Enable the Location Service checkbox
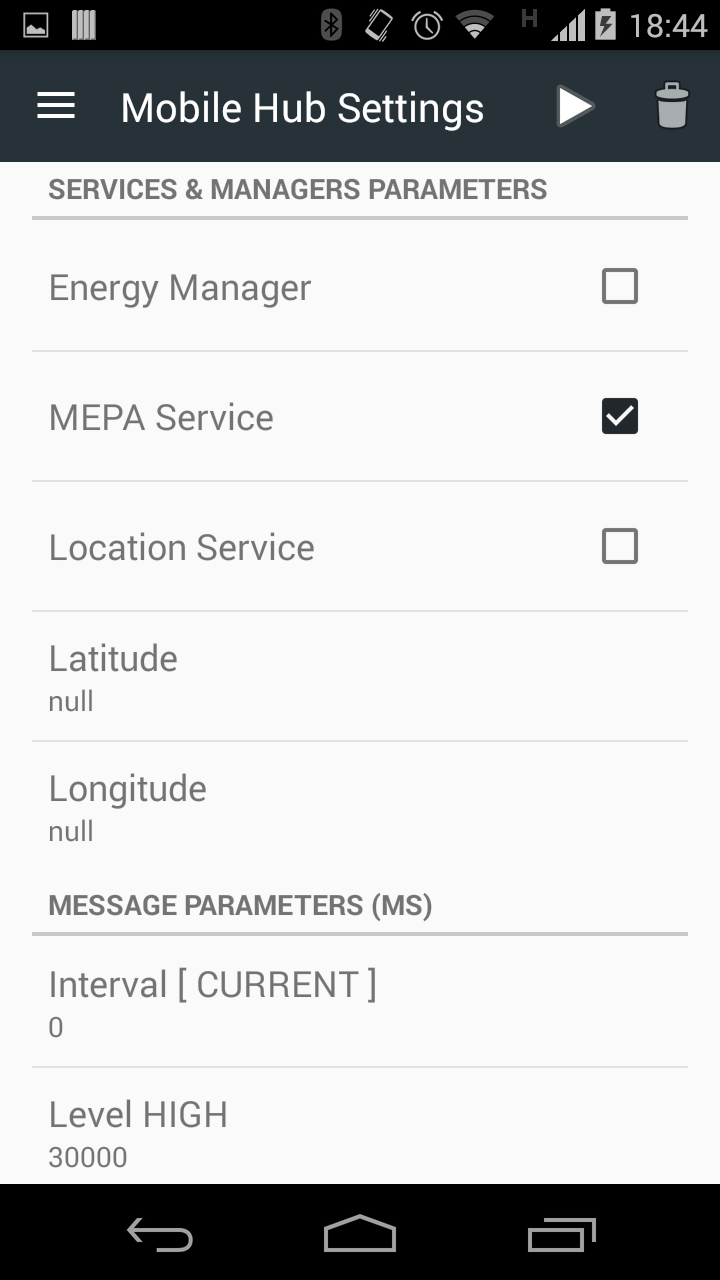720x1280 pixels. (619, 547)
